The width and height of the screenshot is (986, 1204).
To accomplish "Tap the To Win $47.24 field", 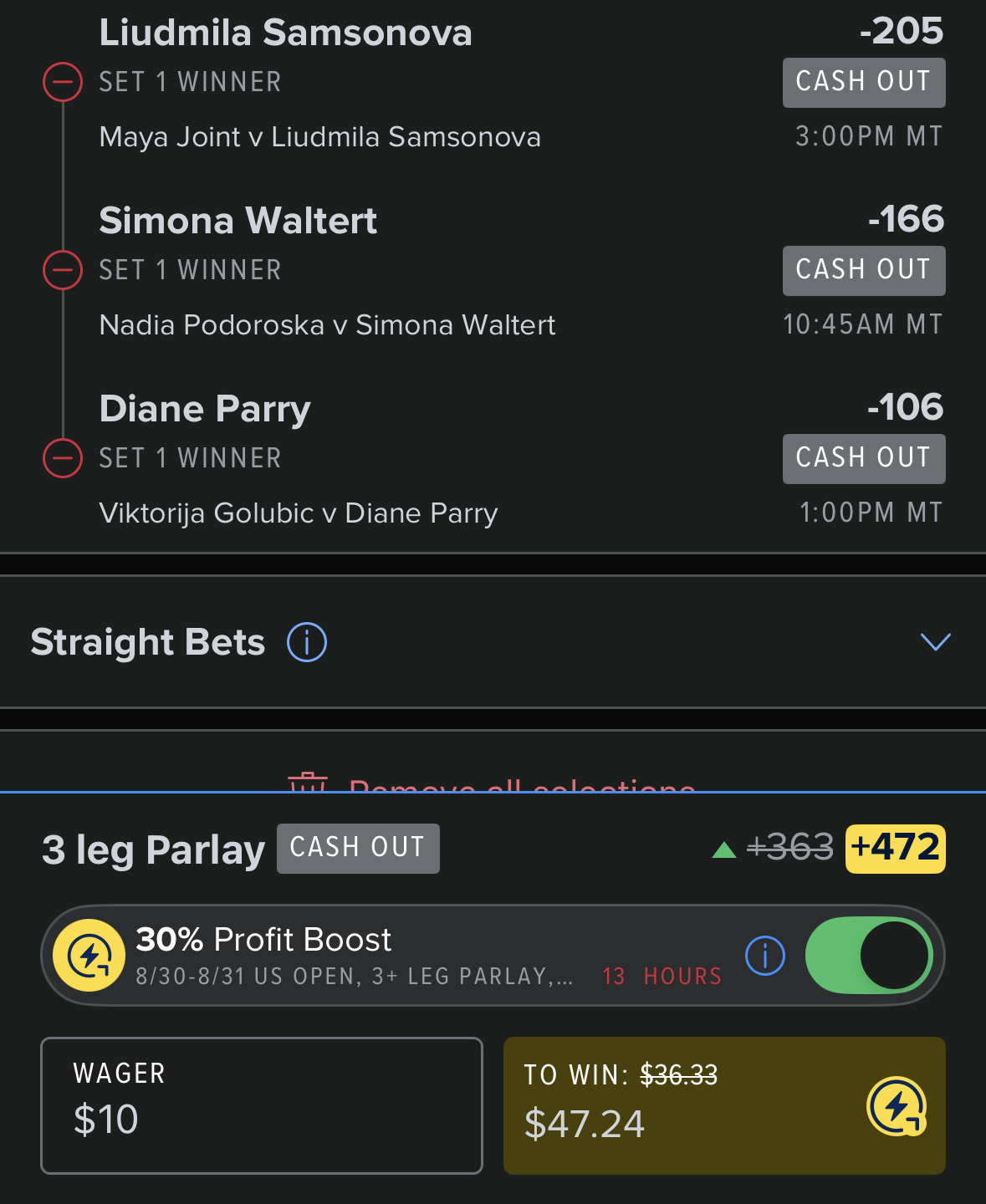I will tap(724, 1105).
